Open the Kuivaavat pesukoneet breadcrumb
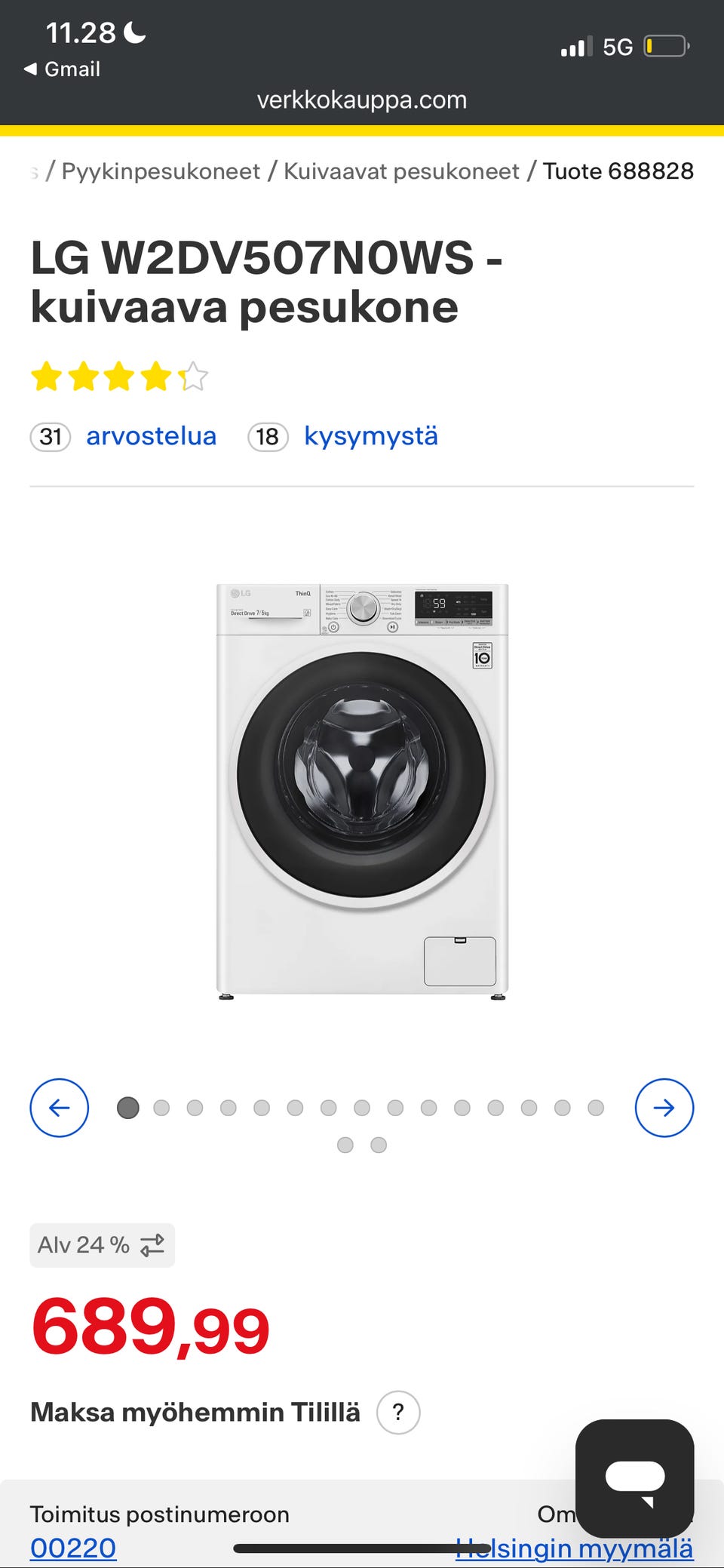The width and height of the screenshot is (724, 1568). pos(401,171)
